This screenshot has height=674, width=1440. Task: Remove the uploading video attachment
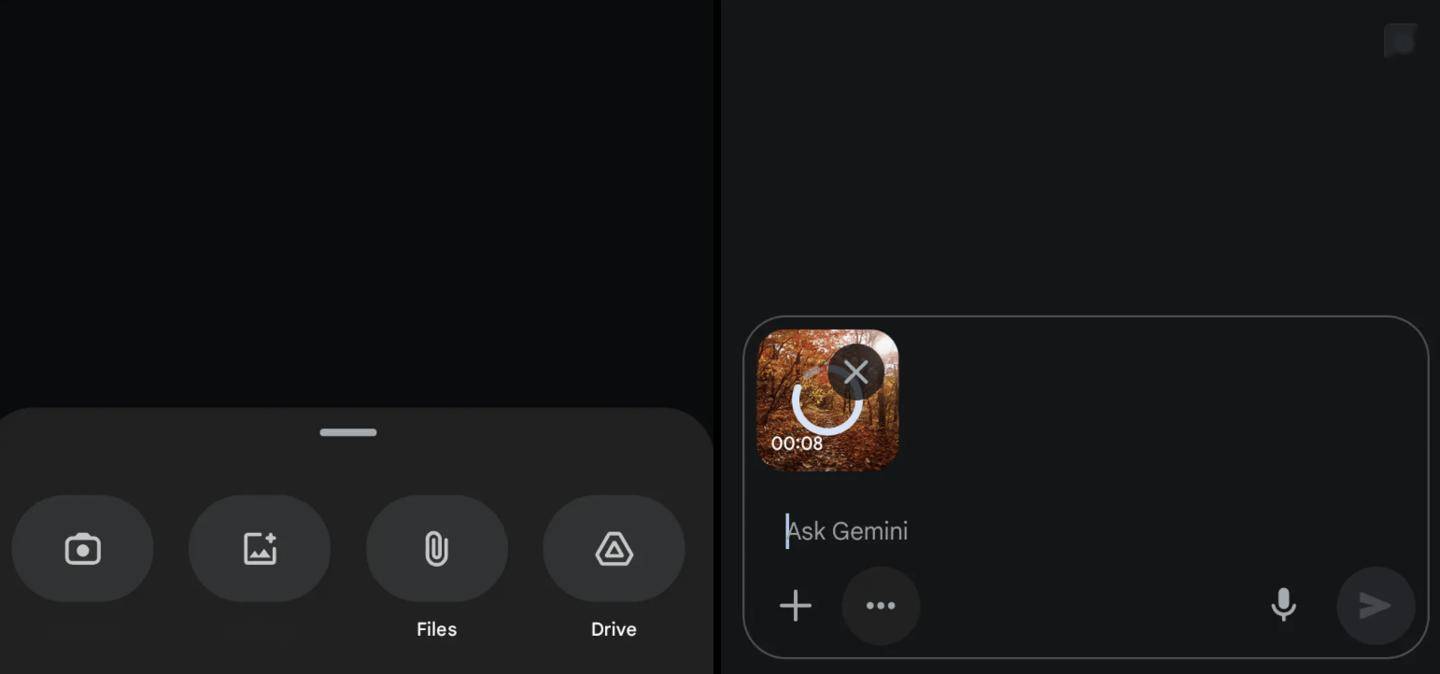(x=855, y=373)
